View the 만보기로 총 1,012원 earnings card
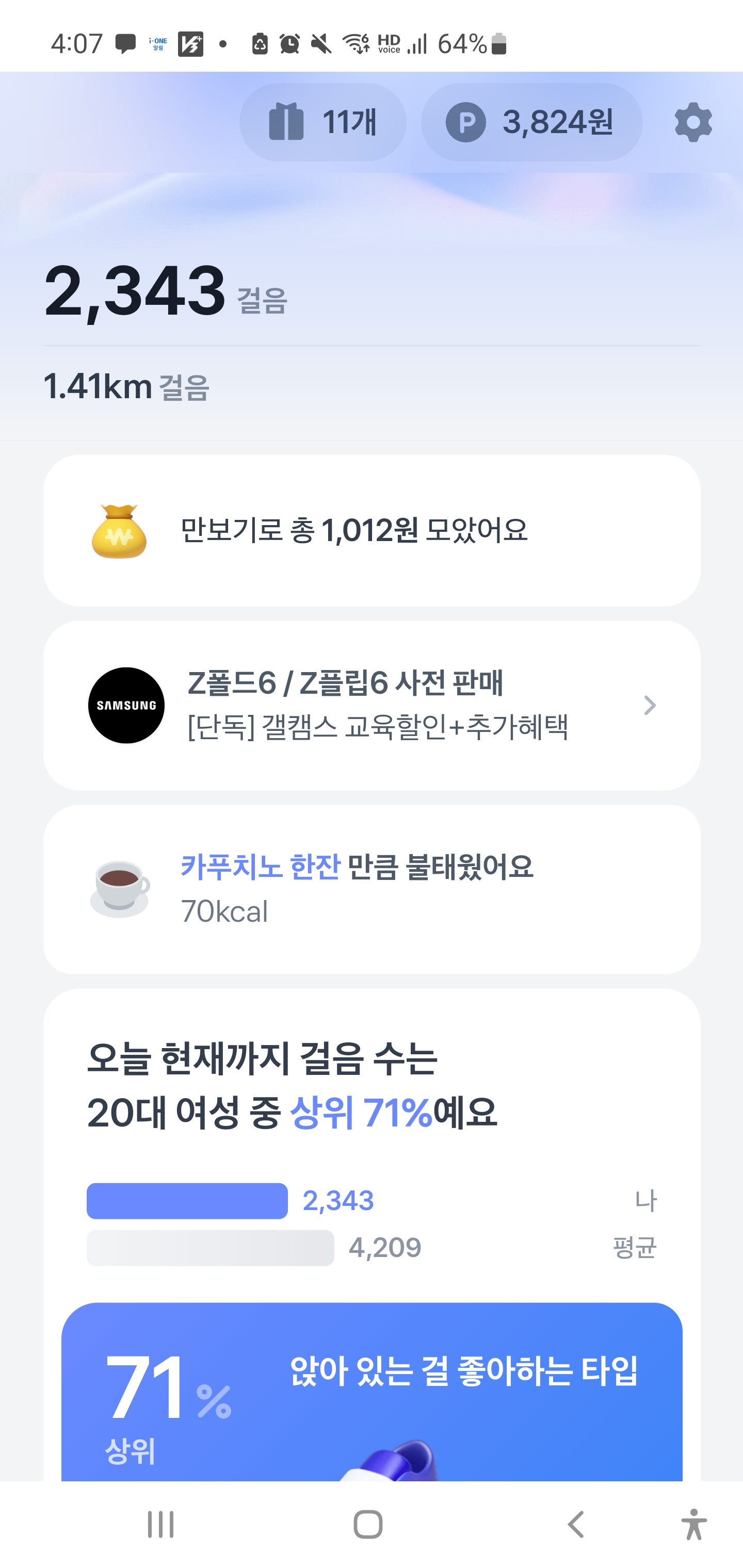 point(372,530)
